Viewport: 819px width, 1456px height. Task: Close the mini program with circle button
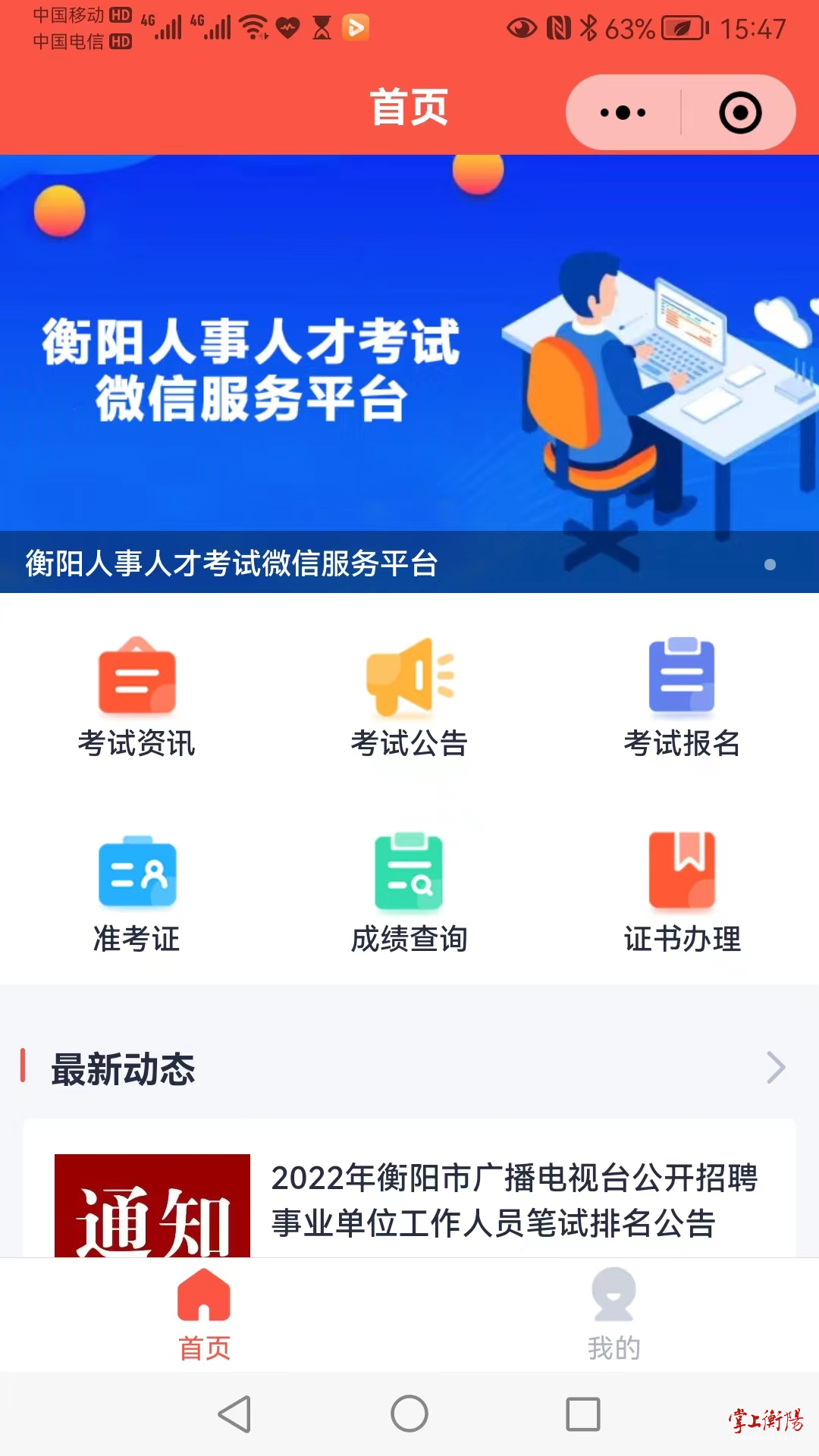[x=739, y=113]
